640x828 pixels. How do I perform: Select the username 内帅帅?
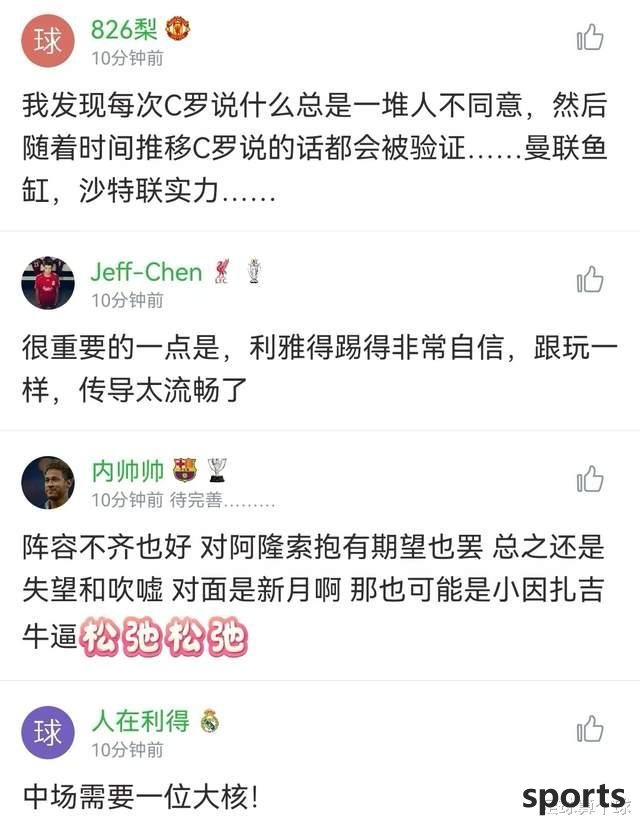point(128,470)
